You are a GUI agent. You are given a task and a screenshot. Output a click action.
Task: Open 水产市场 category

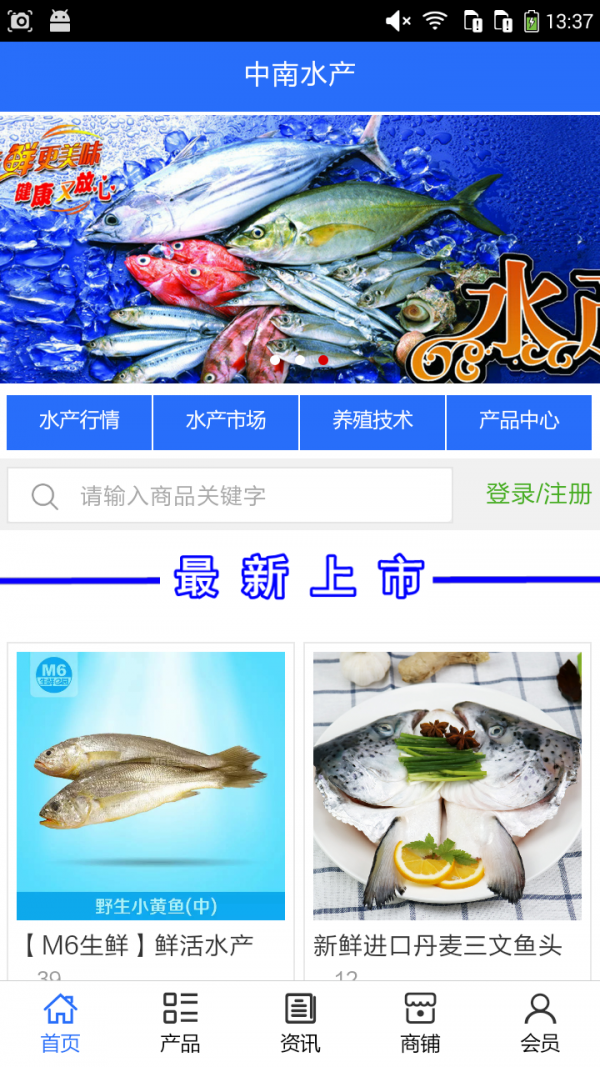point(226,421)
